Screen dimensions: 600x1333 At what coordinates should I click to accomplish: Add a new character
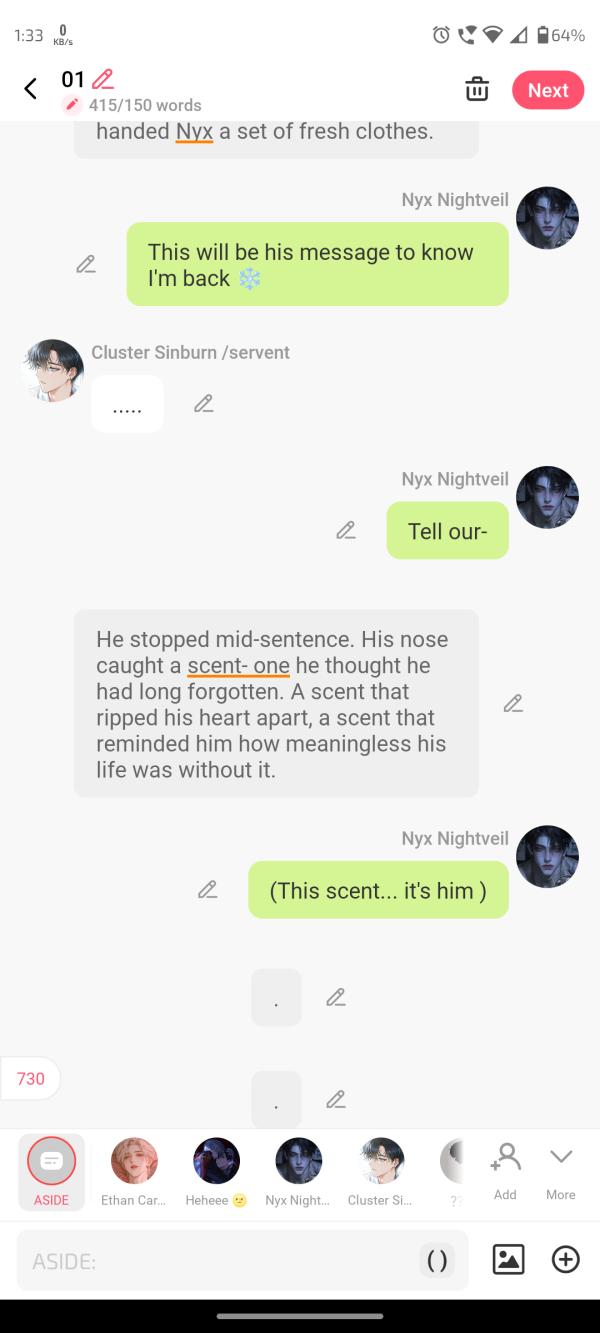505,1170
